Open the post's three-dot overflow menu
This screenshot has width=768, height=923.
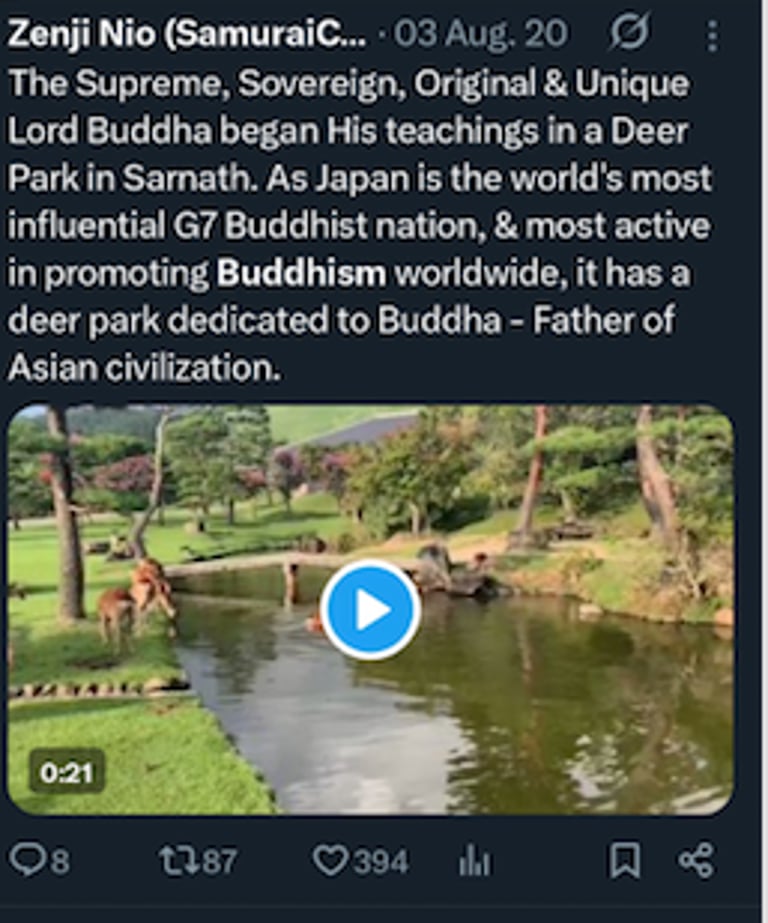711,36
